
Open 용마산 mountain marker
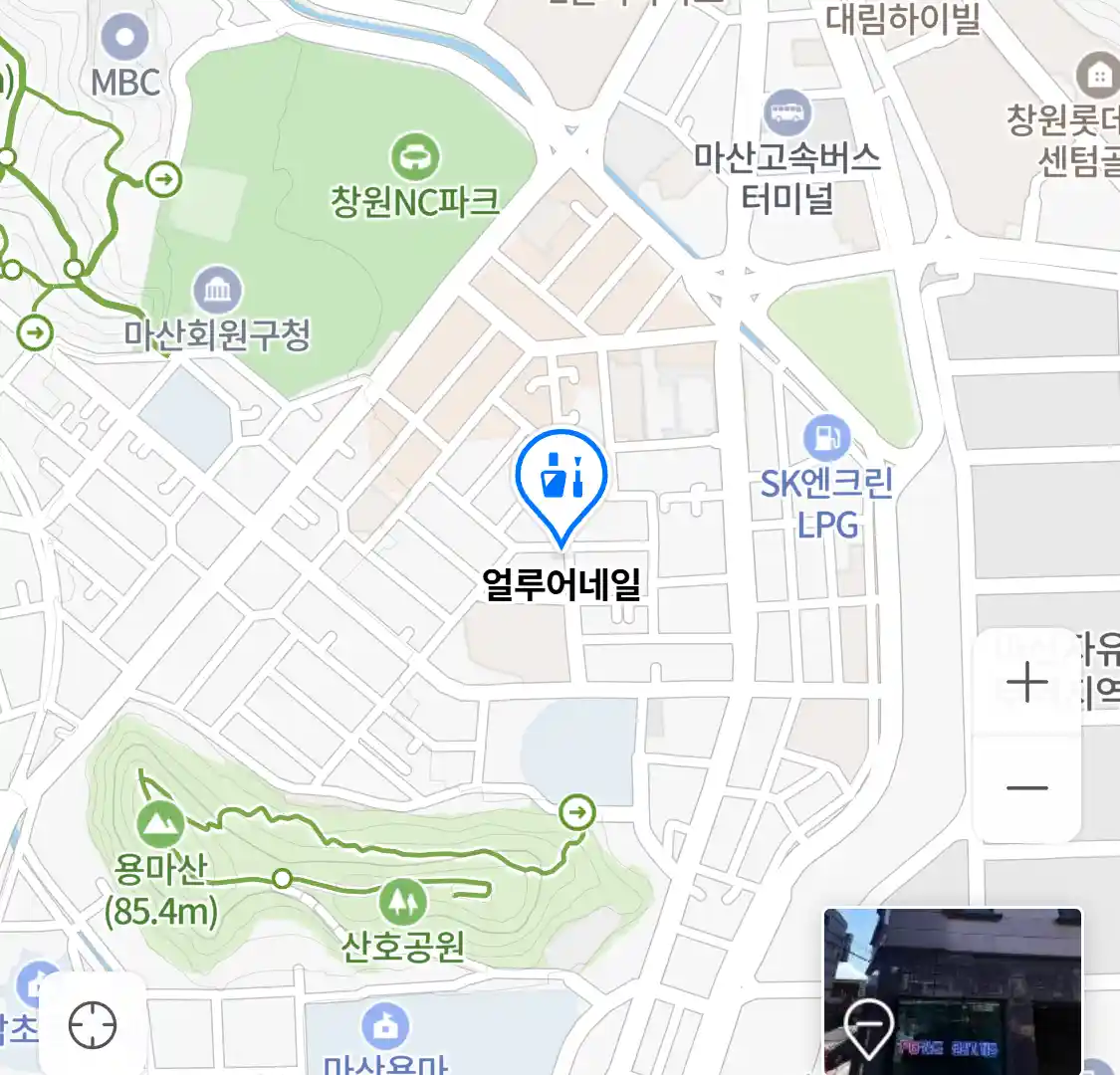160,822
